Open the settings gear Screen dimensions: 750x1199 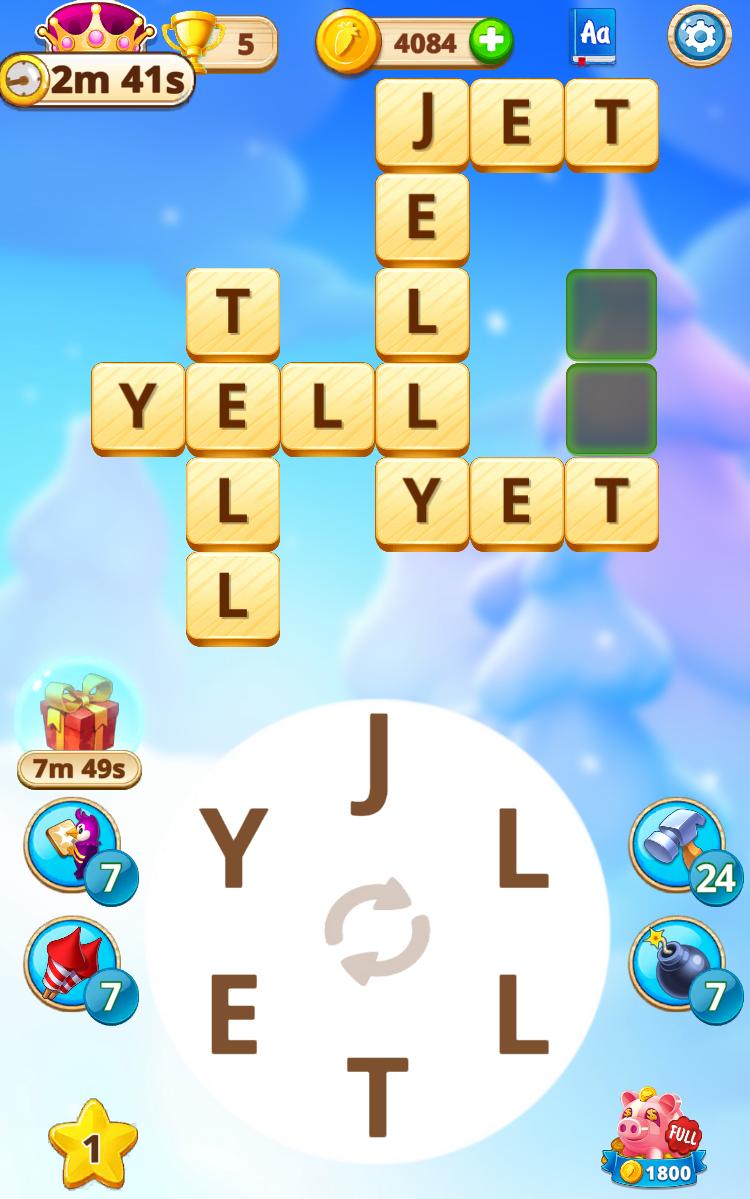tap(700, 37)
